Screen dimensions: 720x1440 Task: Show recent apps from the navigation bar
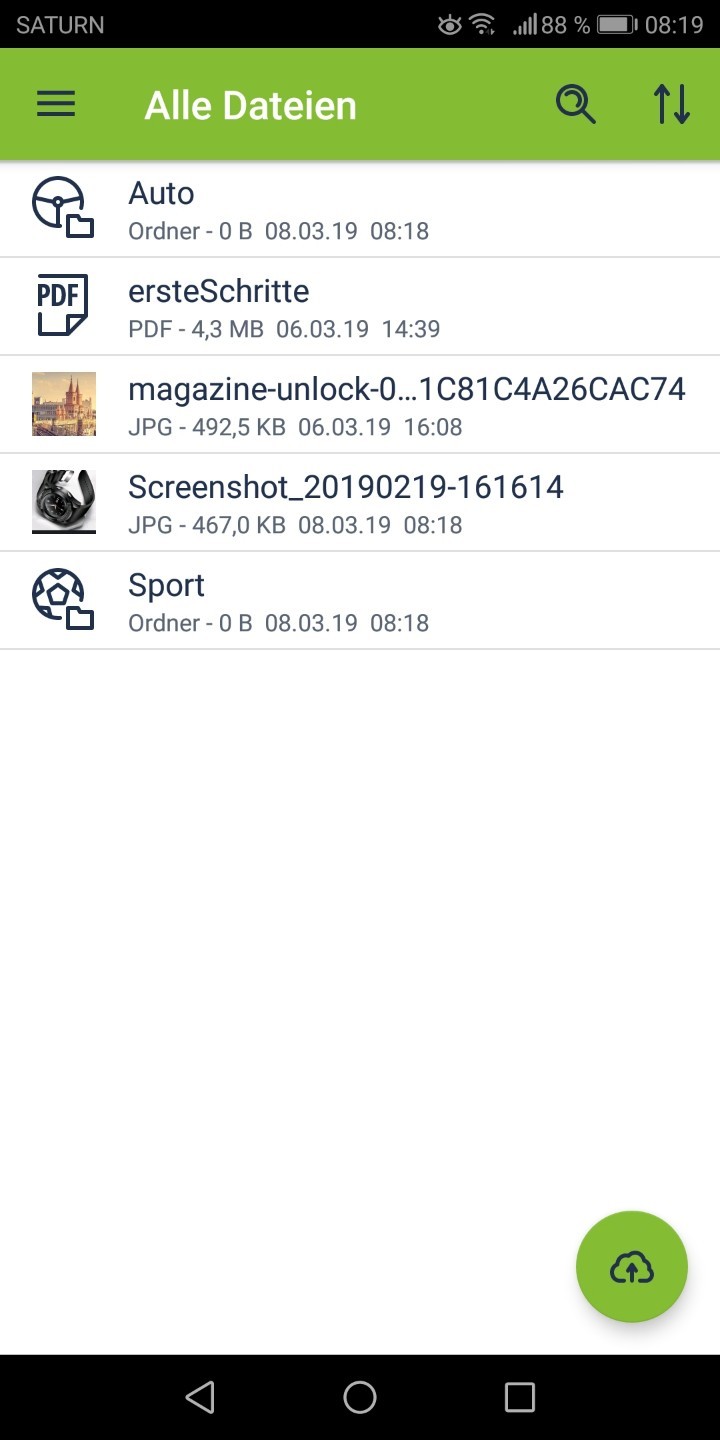(520, 1397)
